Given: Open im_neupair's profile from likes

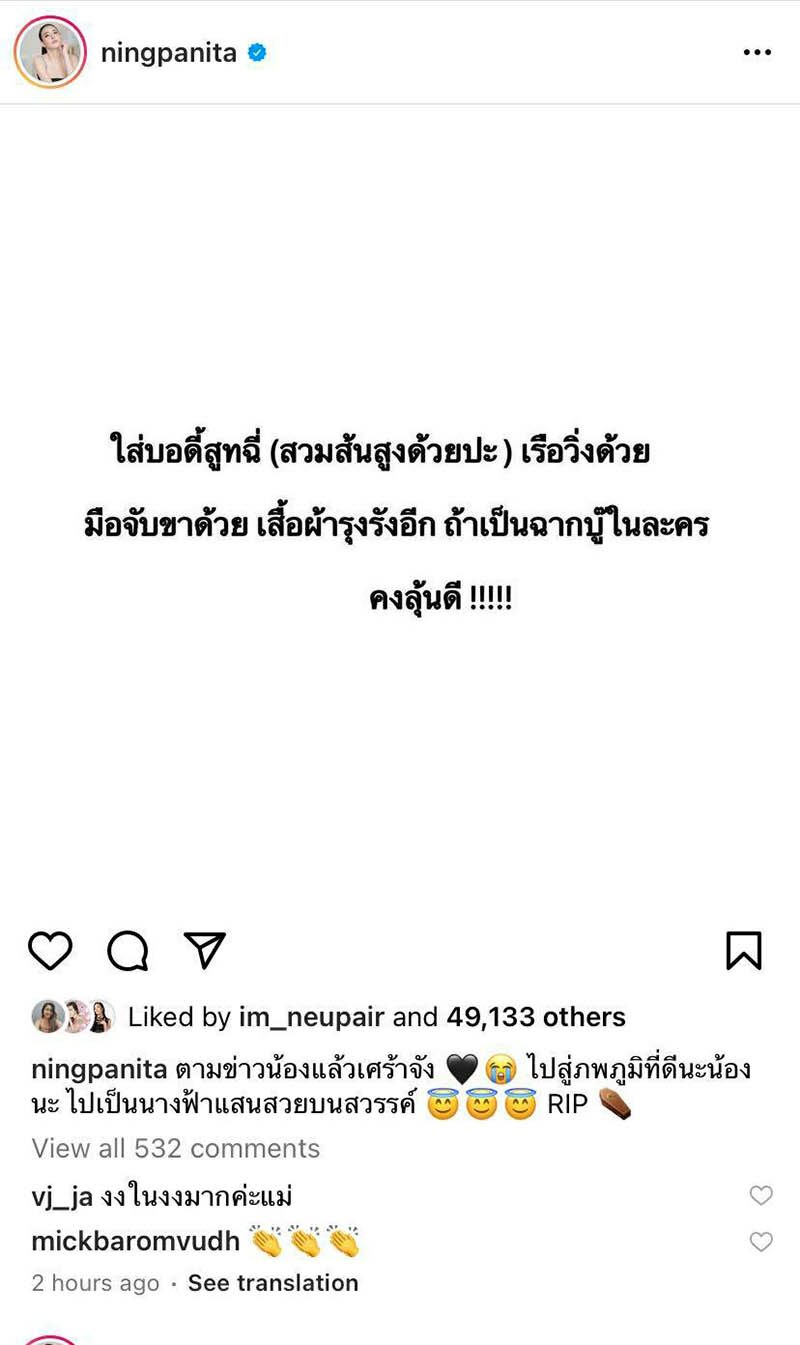Looking at the screenshot, I should pos(312,1017).
